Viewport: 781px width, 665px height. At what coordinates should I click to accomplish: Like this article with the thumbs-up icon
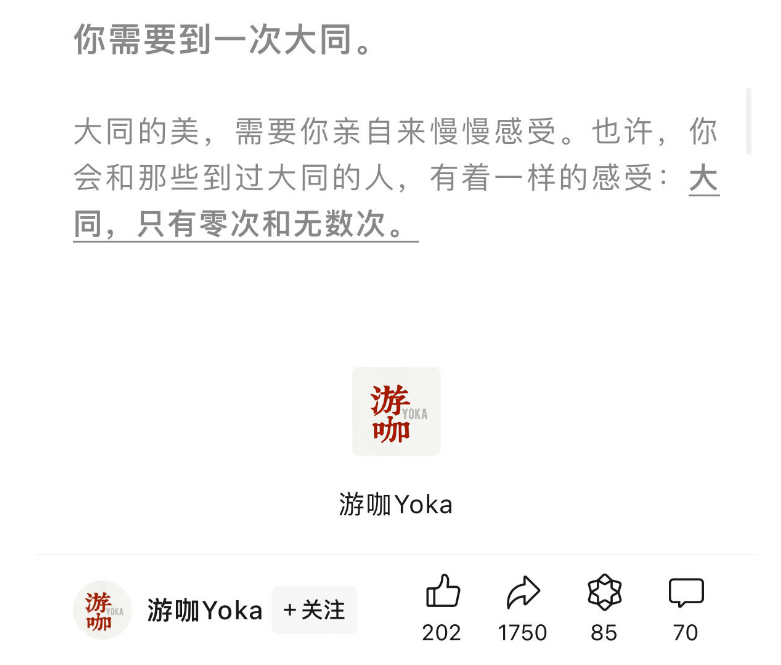(x=442, y=593)
